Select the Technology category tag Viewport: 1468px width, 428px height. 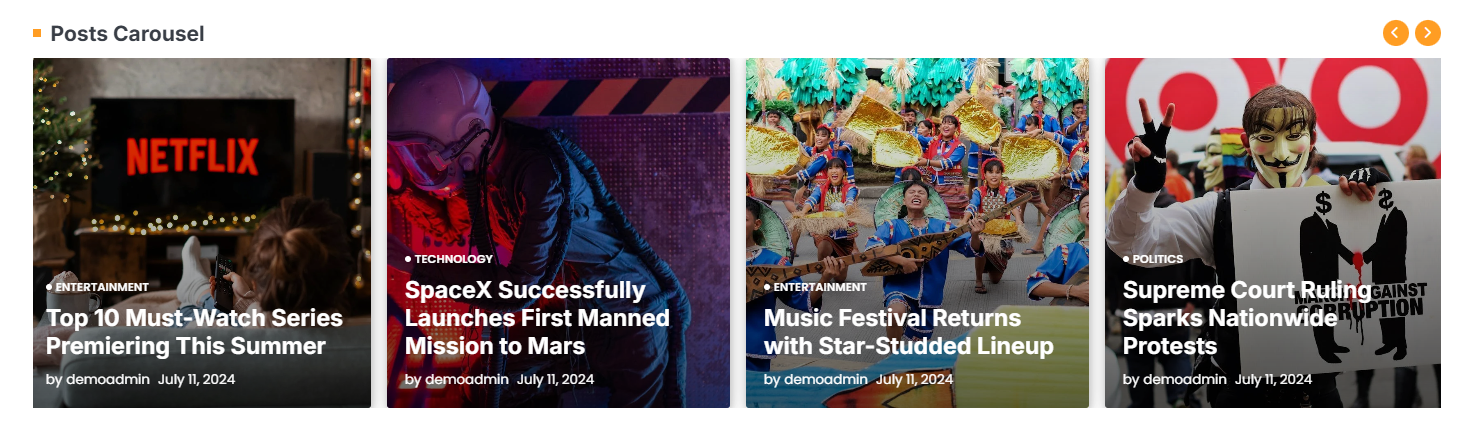(453, 259)
